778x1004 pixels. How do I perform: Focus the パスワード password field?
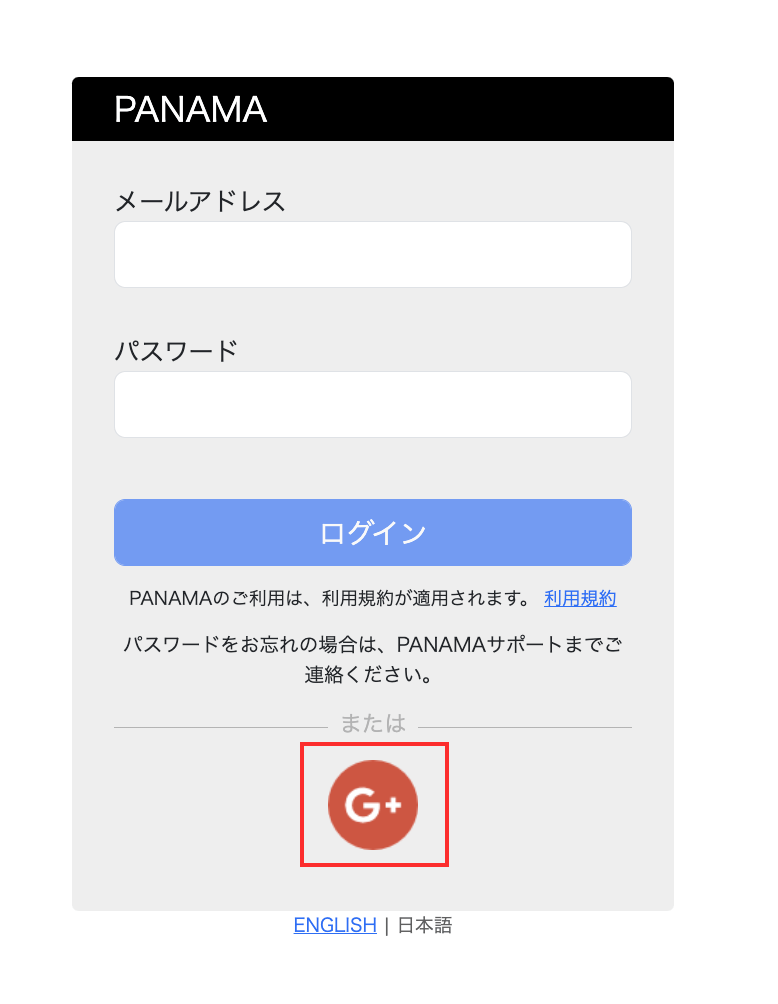pos(372,405)
